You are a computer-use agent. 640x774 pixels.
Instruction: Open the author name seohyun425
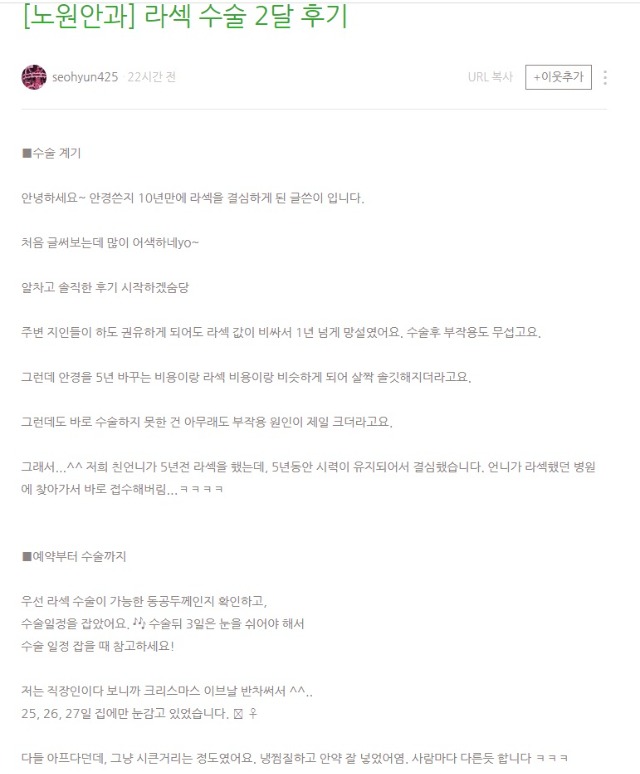[x=85, y=77]
